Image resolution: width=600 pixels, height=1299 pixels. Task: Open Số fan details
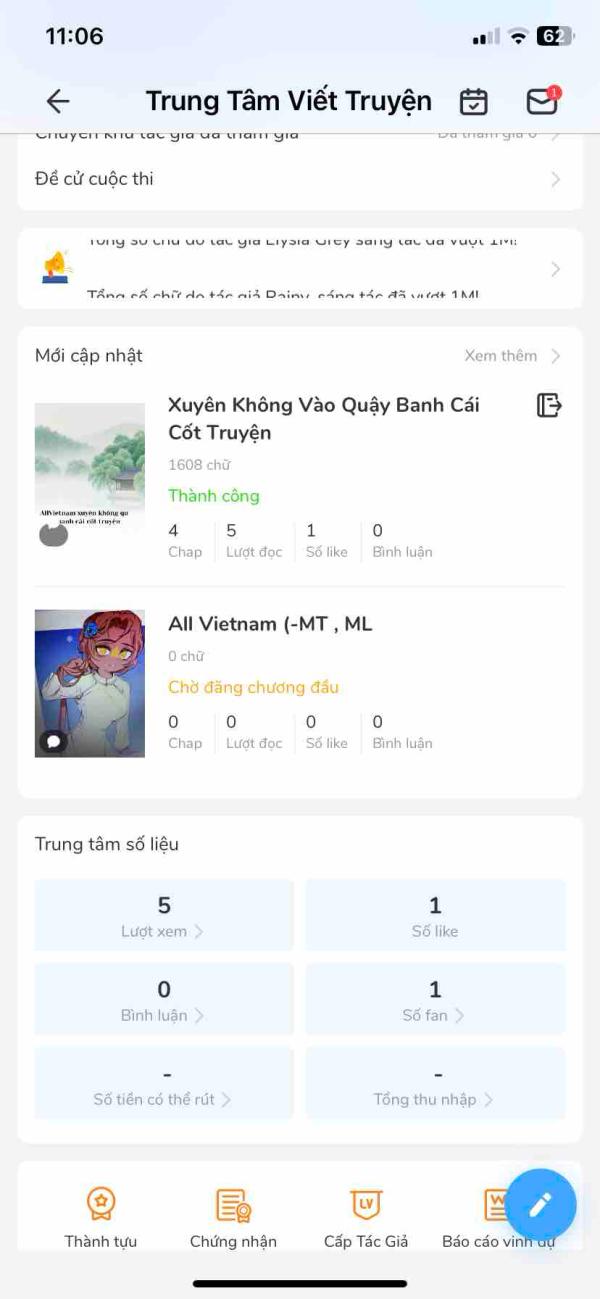click(435, 999)
